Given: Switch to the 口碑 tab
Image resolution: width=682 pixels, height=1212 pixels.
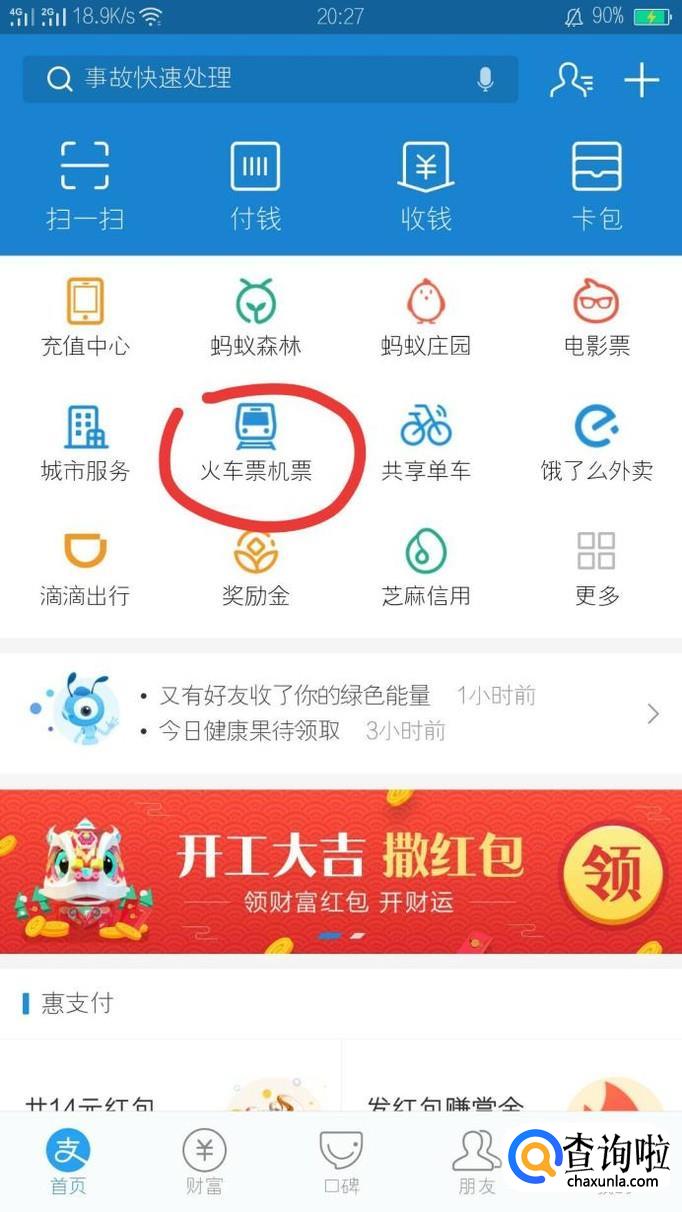Looking at the screenshot, I should (x=341, y=1162).
